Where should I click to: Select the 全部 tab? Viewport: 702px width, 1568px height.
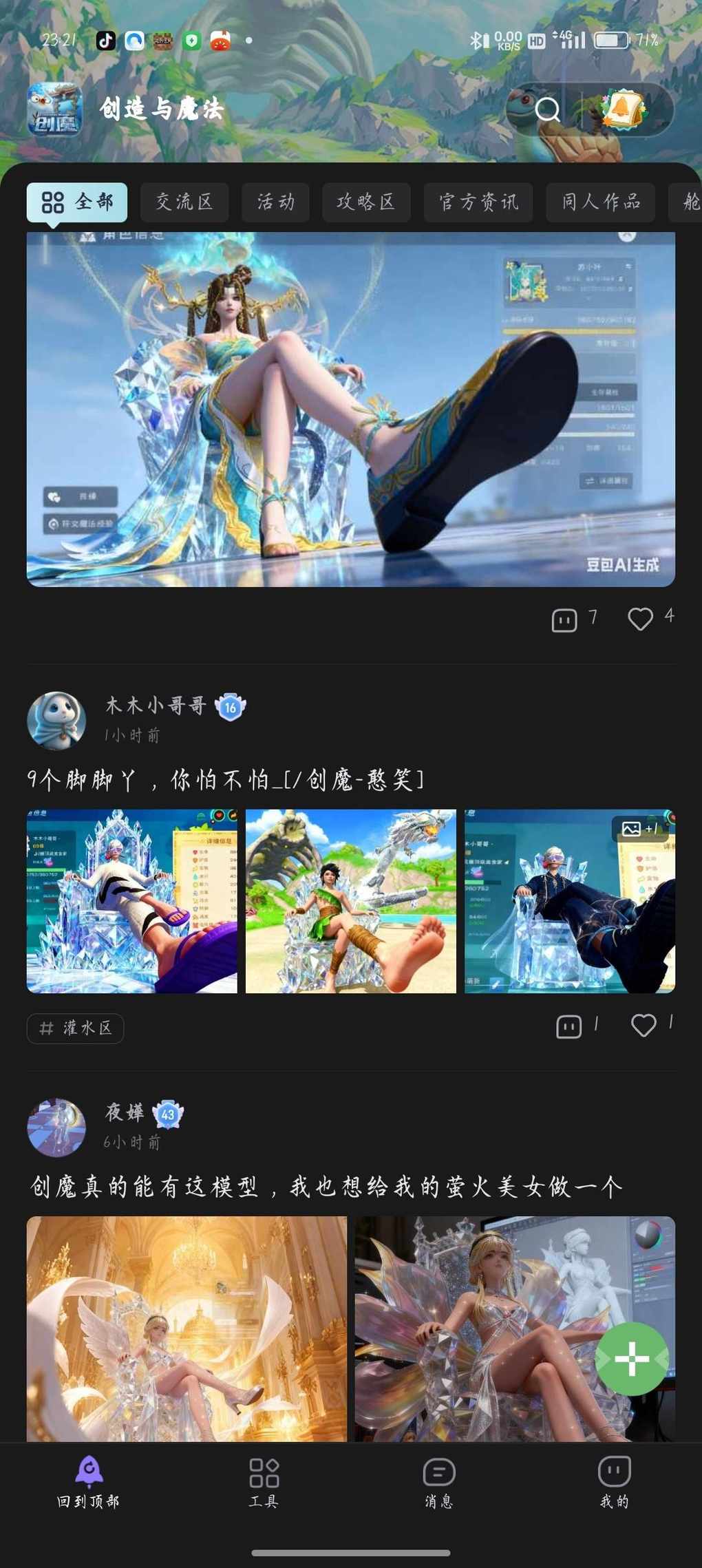[77, 202]
